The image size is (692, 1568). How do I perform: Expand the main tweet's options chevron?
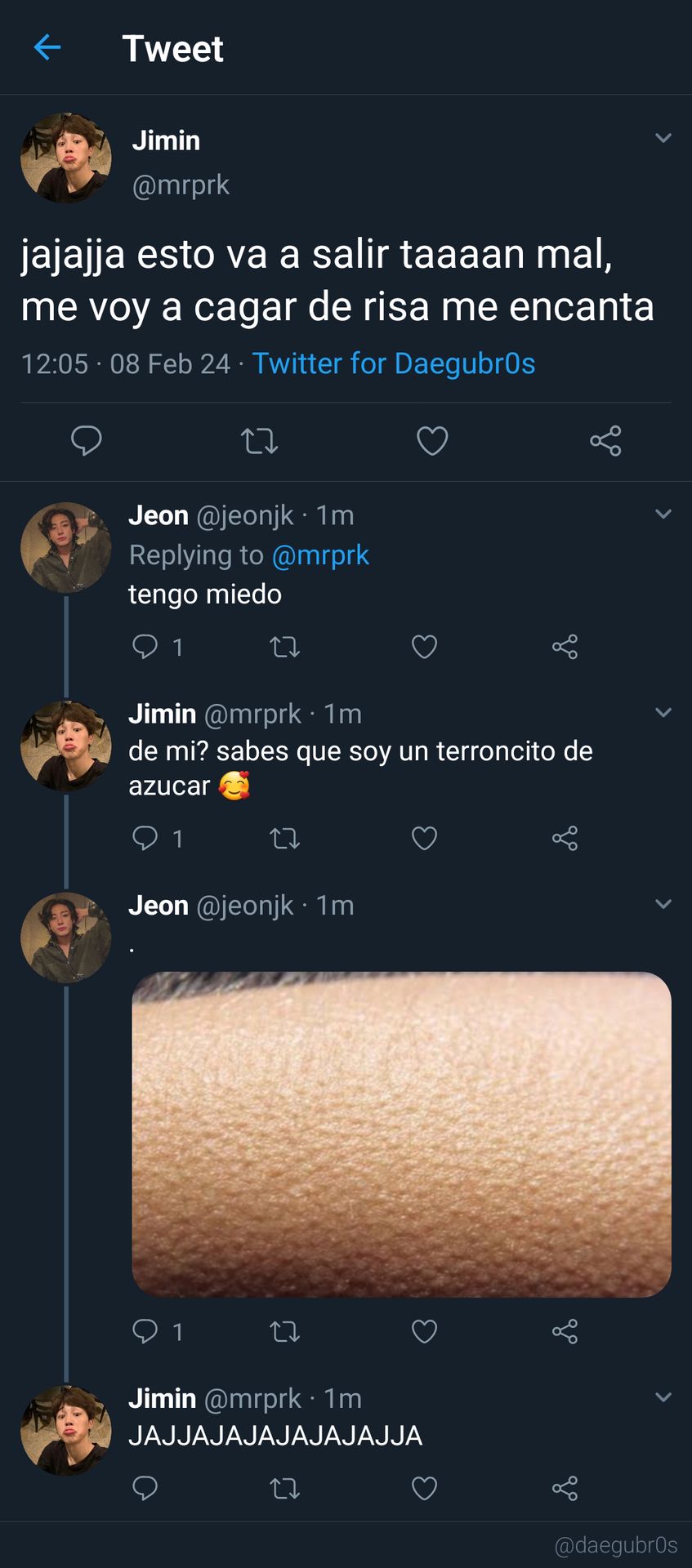tap(663, 138)
